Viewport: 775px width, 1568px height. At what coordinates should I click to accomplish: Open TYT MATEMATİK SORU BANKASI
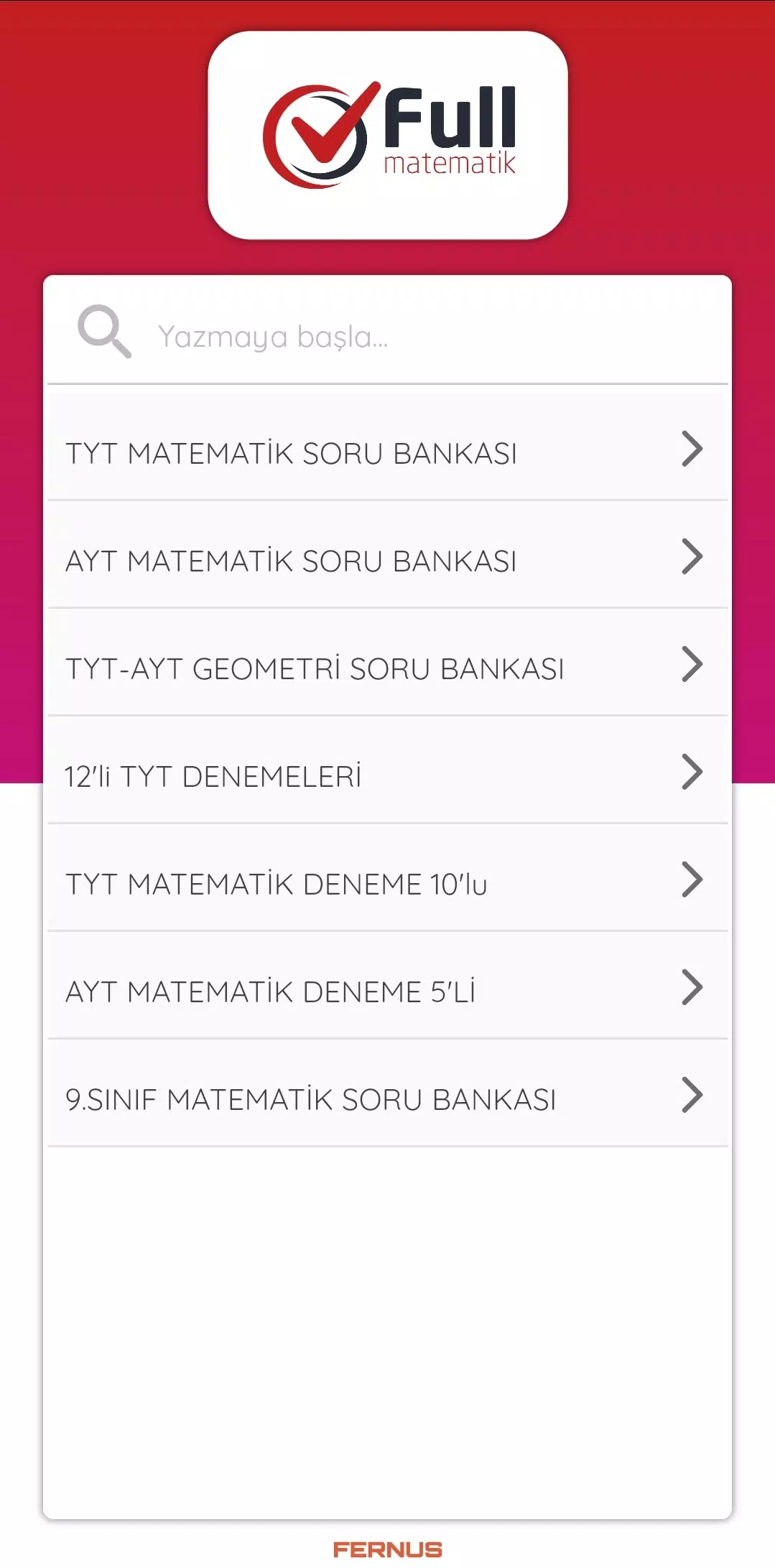(388, 447)
